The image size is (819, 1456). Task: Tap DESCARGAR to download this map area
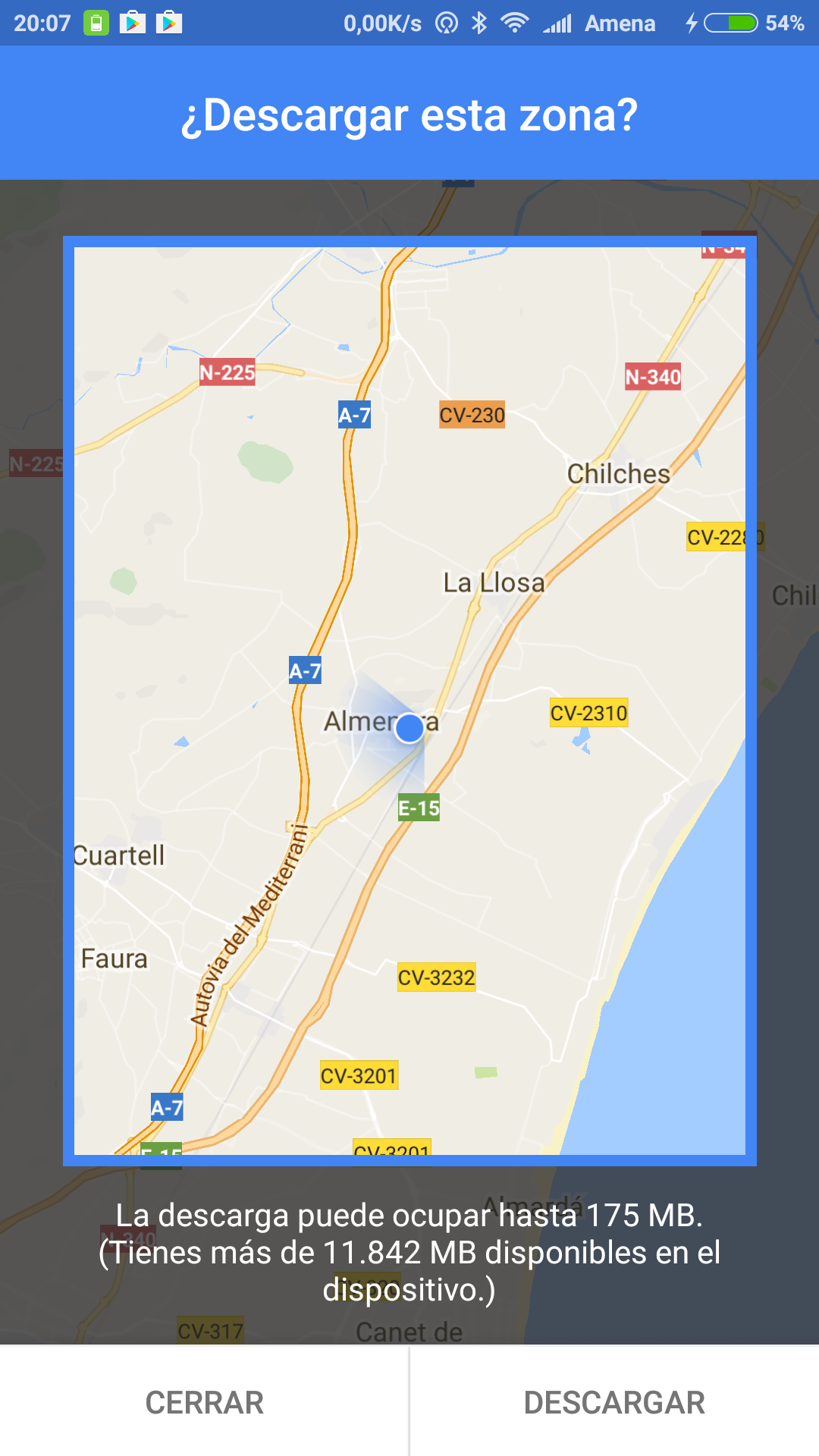614,1402
